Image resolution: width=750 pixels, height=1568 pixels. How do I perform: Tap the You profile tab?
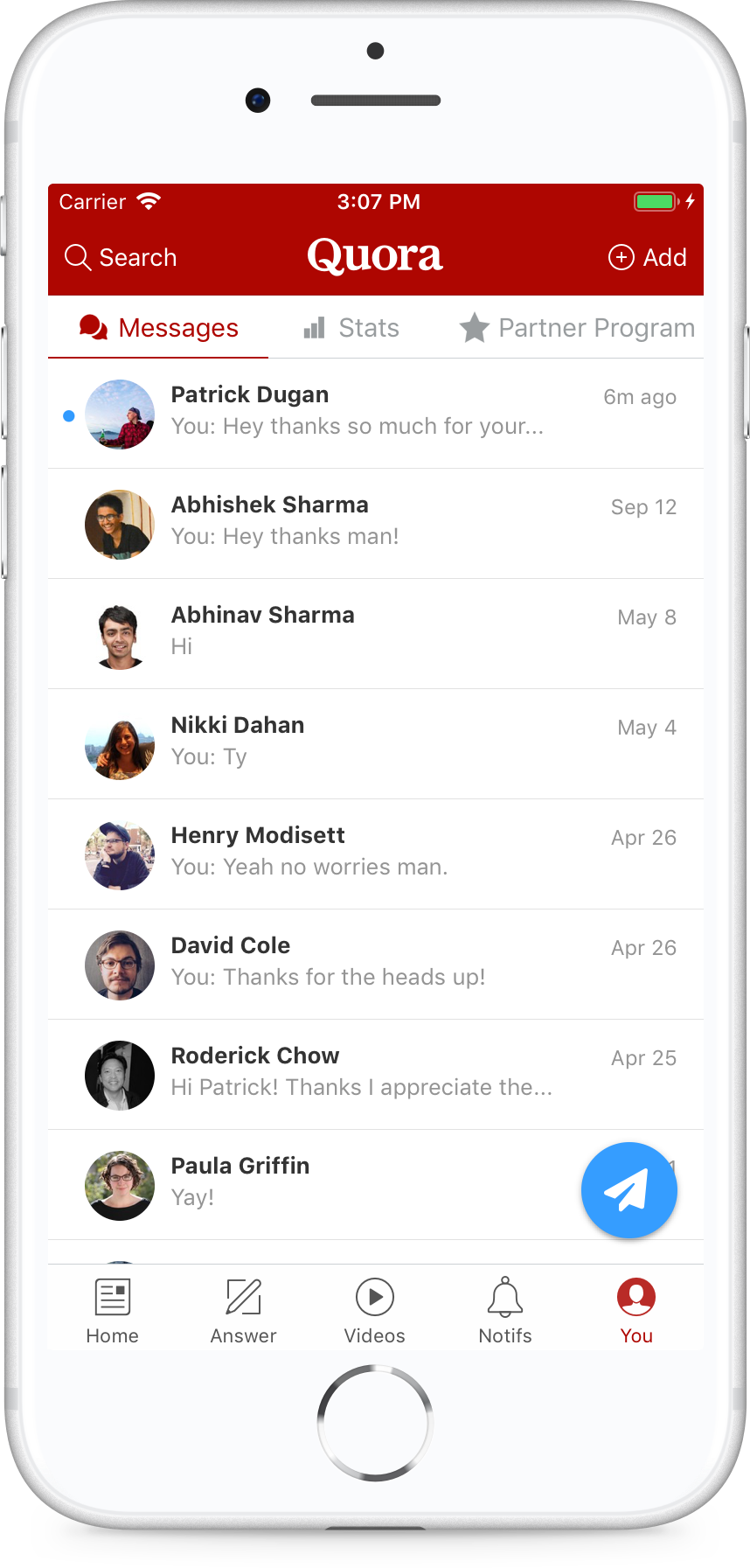(x=636, y=1310)
